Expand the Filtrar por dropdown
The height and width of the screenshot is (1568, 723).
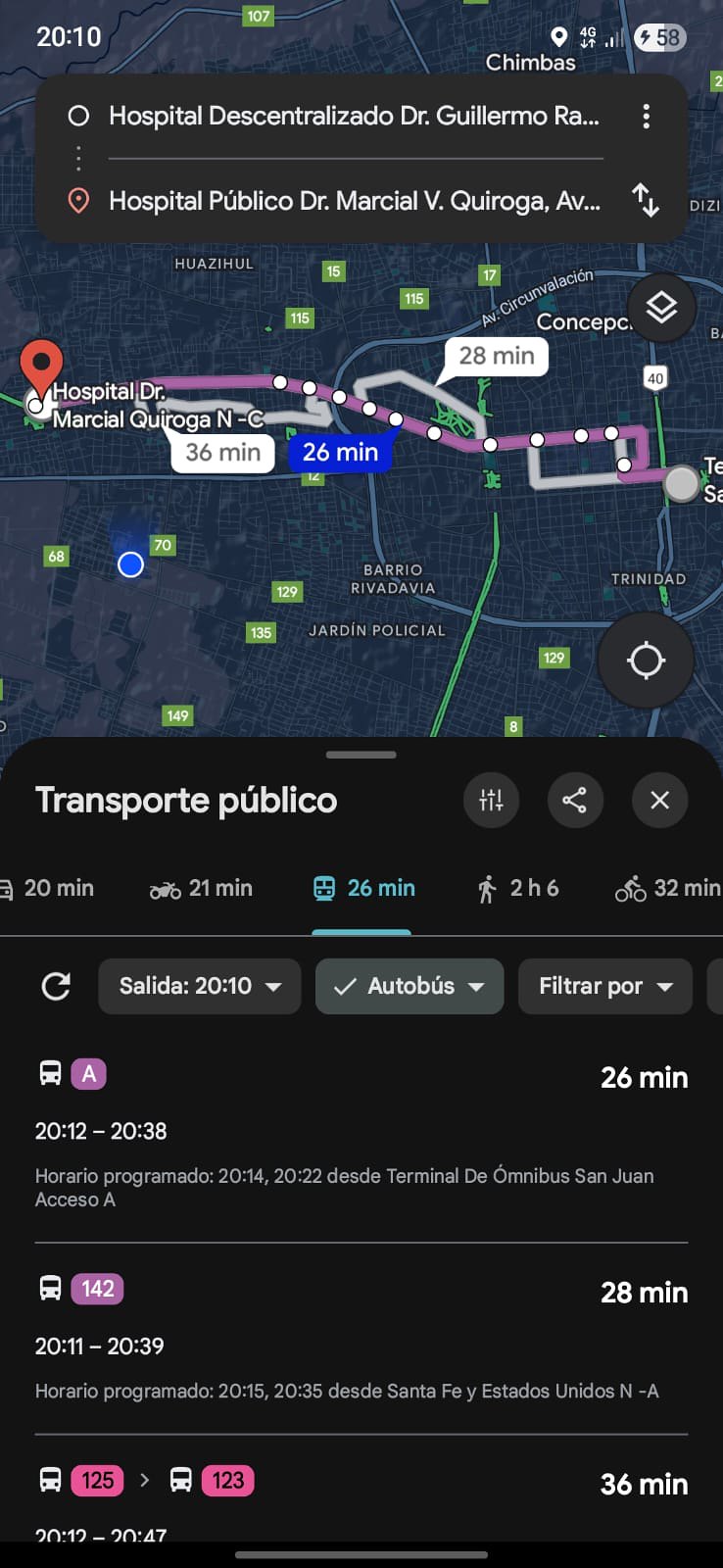point(604,986)
